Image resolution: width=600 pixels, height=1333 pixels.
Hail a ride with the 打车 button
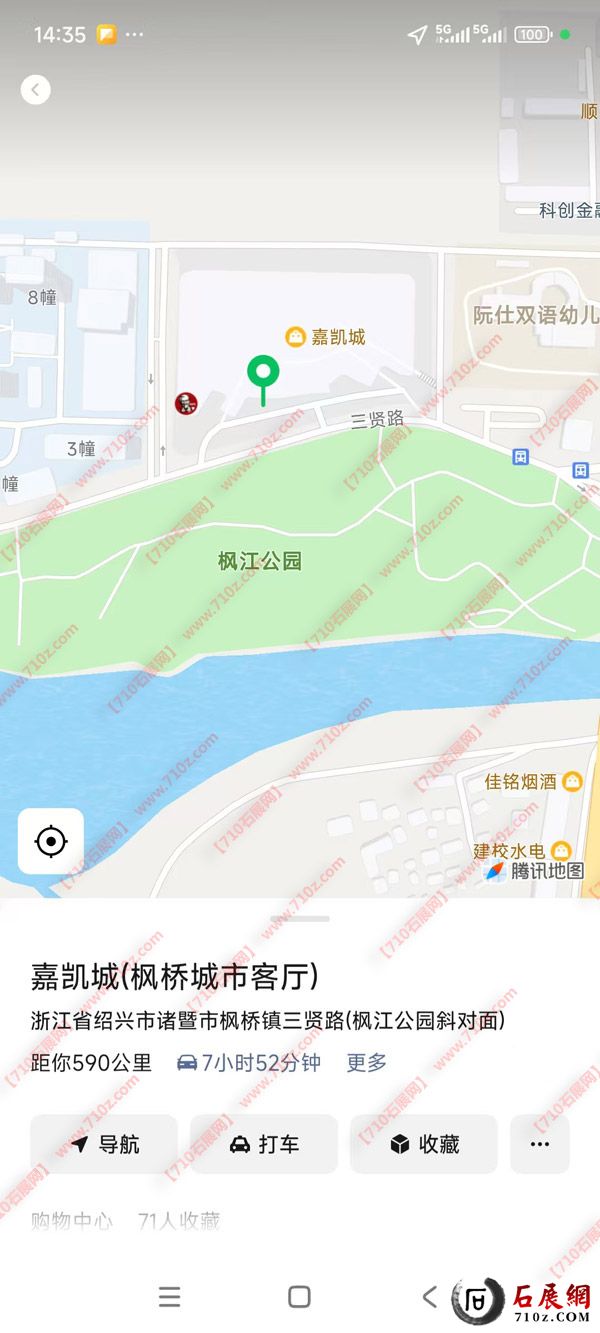264,1144
